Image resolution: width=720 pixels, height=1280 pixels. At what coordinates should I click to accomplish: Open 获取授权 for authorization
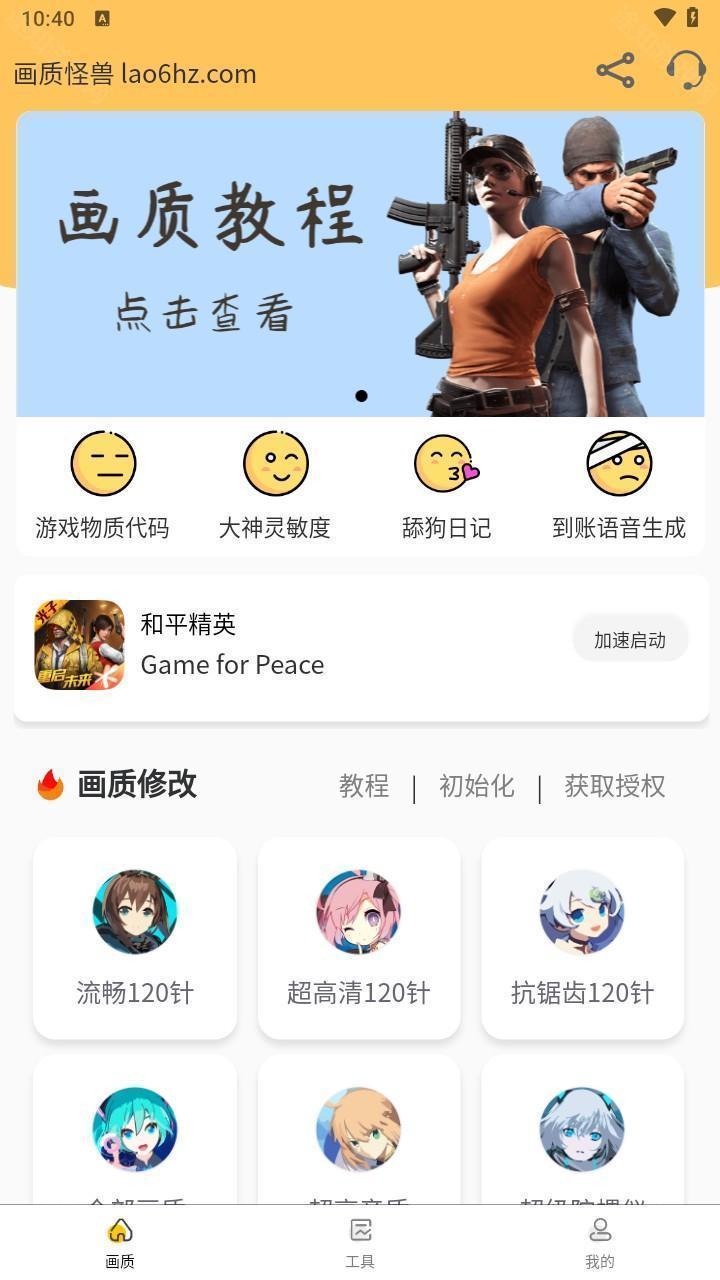(615, 787)
